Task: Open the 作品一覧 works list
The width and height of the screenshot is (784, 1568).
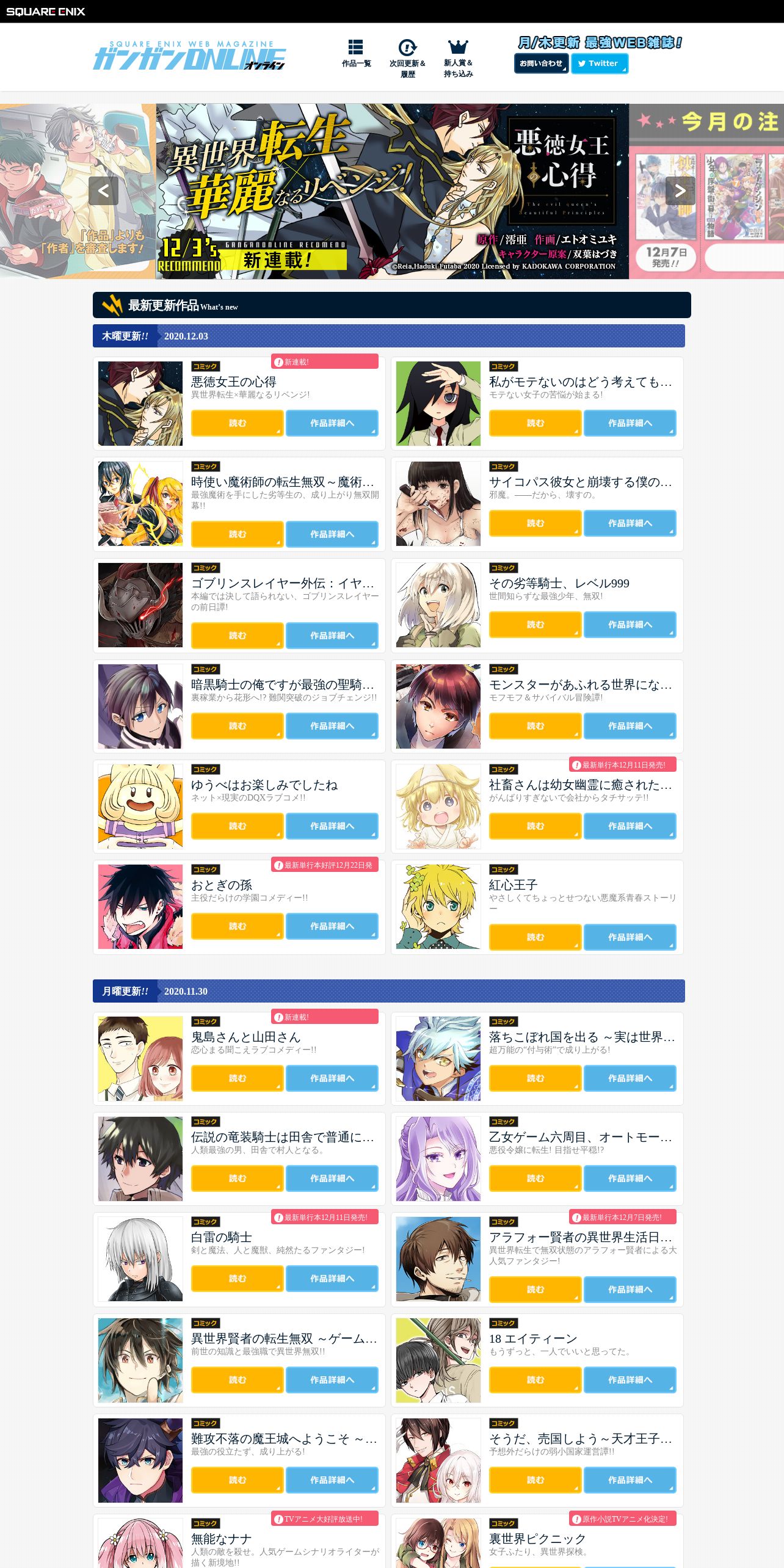Action: (x=356, y=54)
